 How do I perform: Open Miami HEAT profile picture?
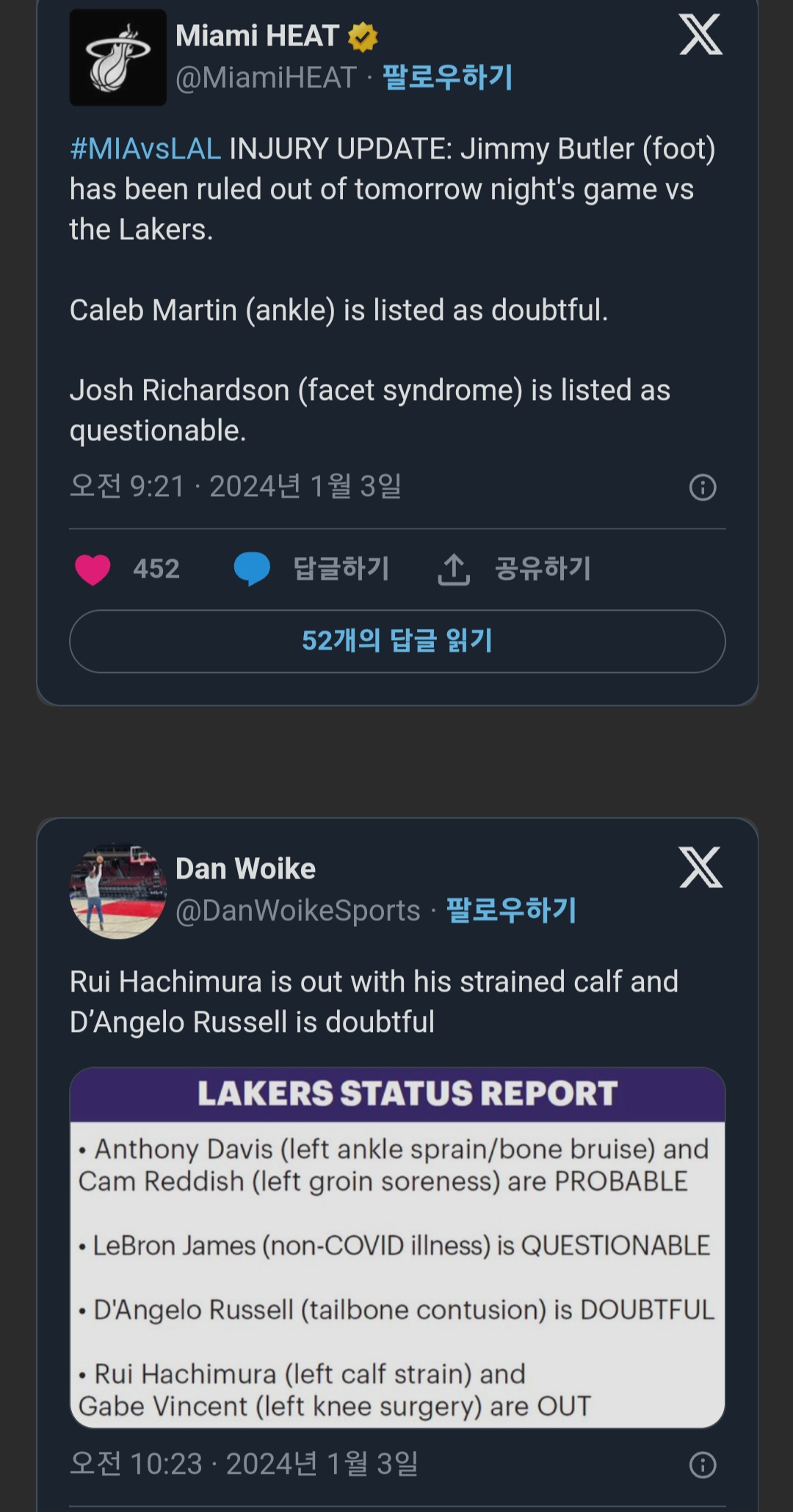[x=117, y=58]
